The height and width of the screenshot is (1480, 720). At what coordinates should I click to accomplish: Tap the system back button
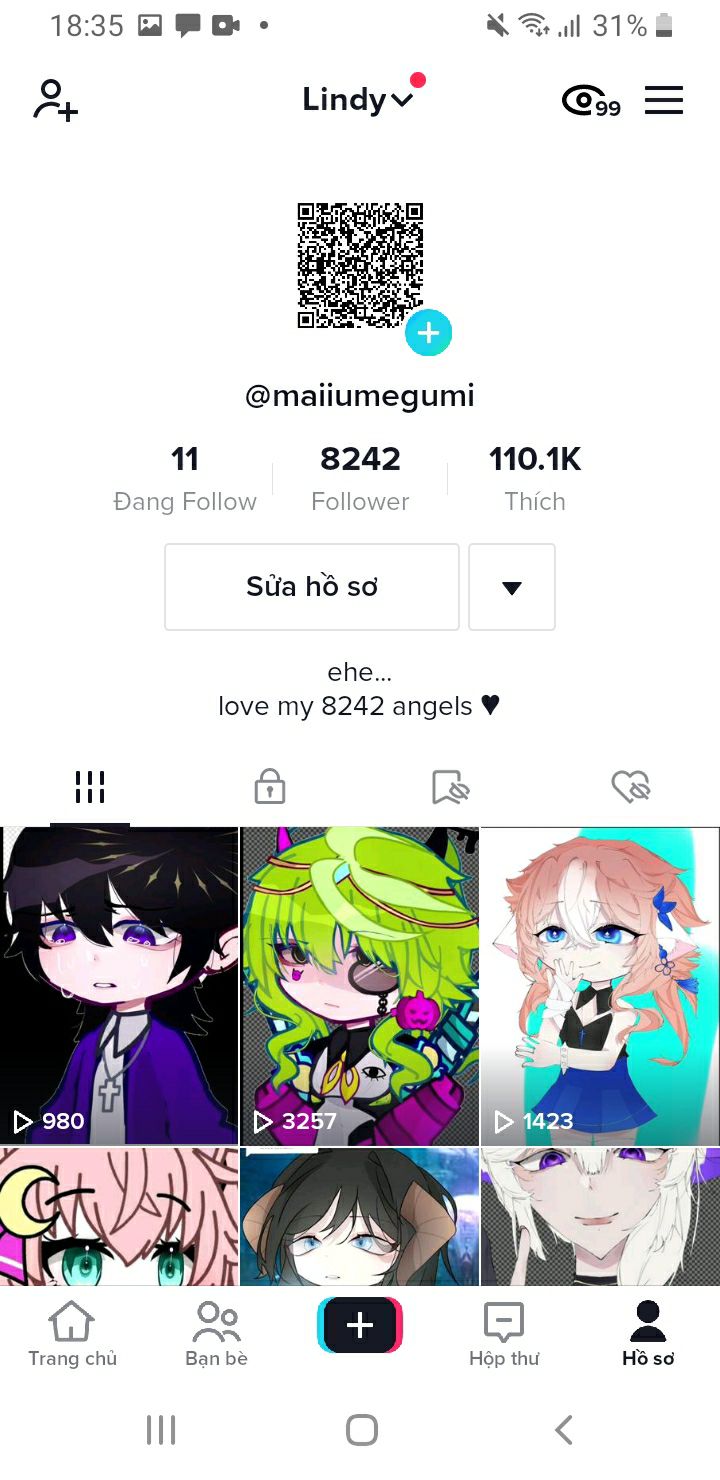coord(564,1430)
